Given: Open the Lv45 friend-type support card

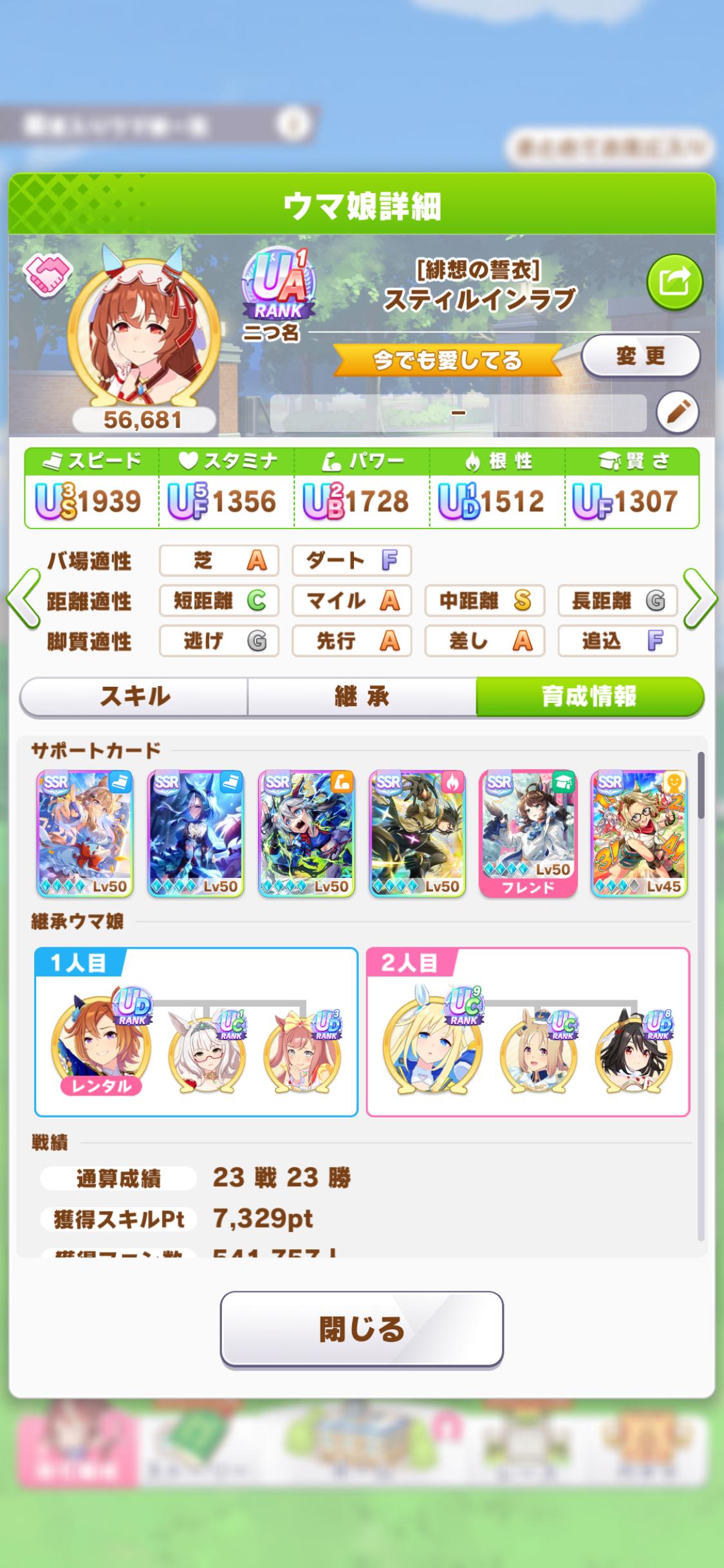Looking at the screenshot, I should point(638,833).
